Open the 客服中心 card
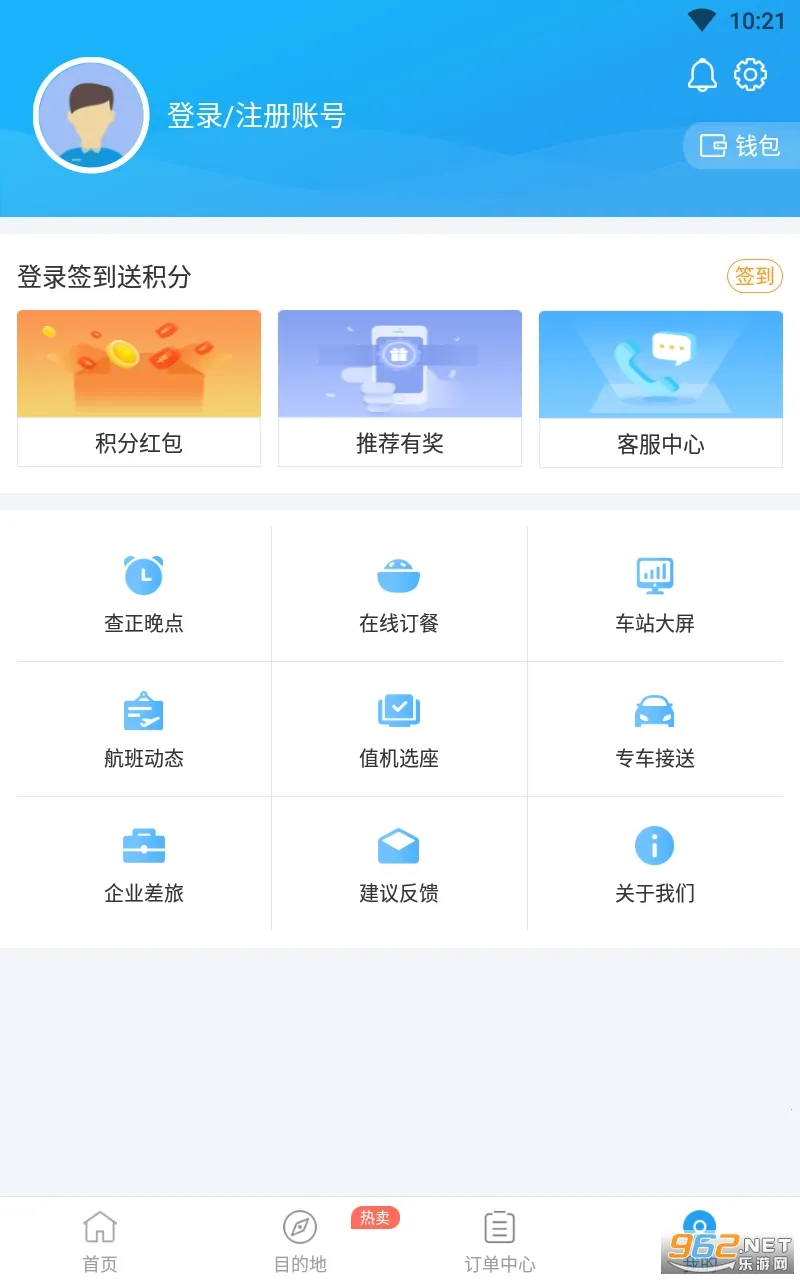Image resolution: width=800 pixels, height=1280 pixels. pos(661,388)
